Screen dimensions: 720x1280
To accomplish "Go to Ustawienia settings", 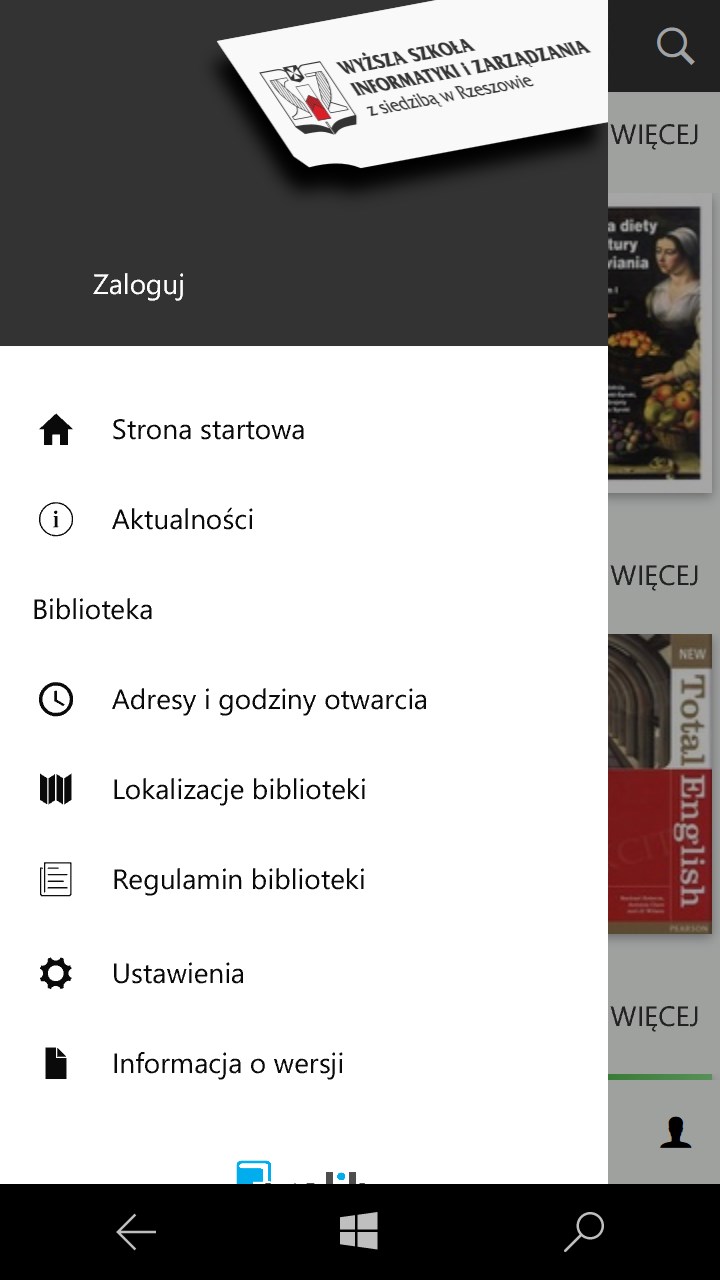I will tap(178, 974).
